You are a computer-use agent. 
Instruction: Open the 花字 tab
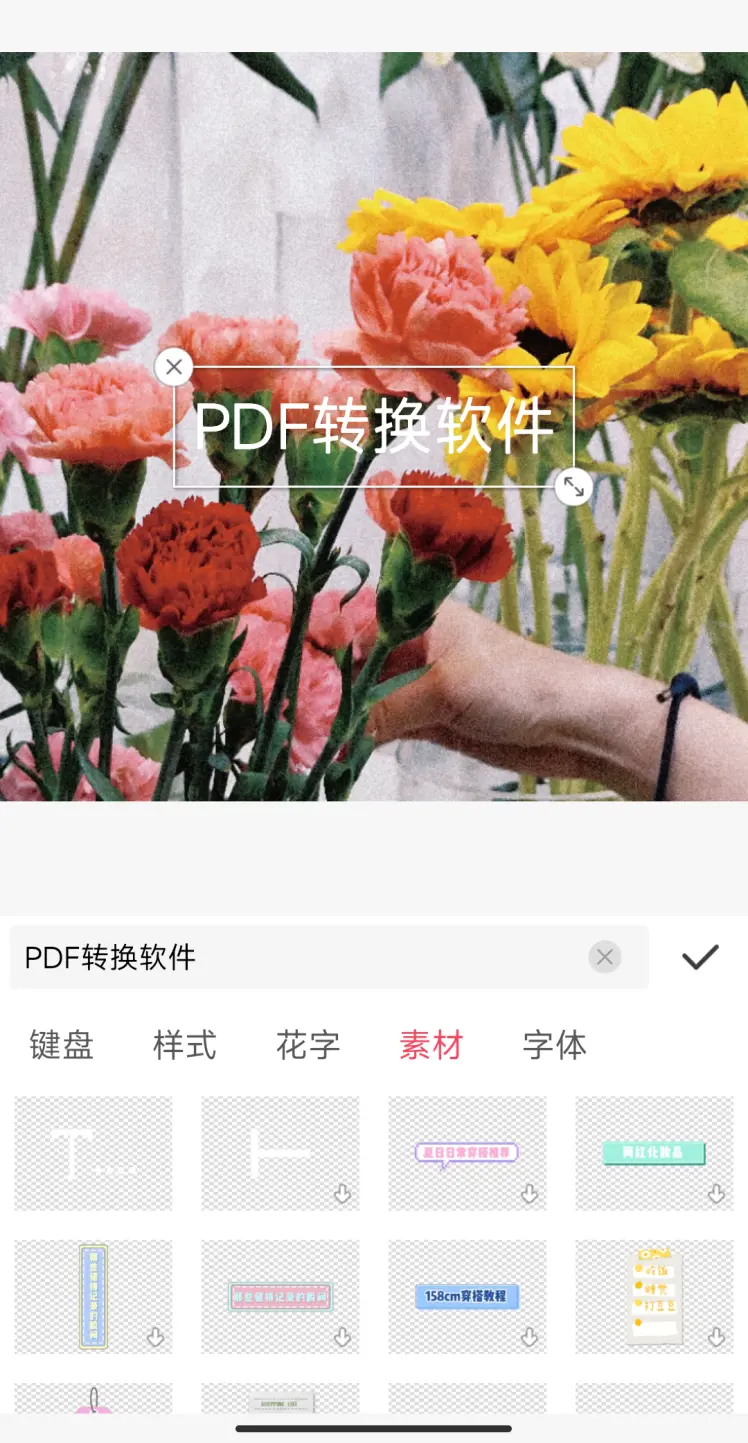[x=308, y=1045]
